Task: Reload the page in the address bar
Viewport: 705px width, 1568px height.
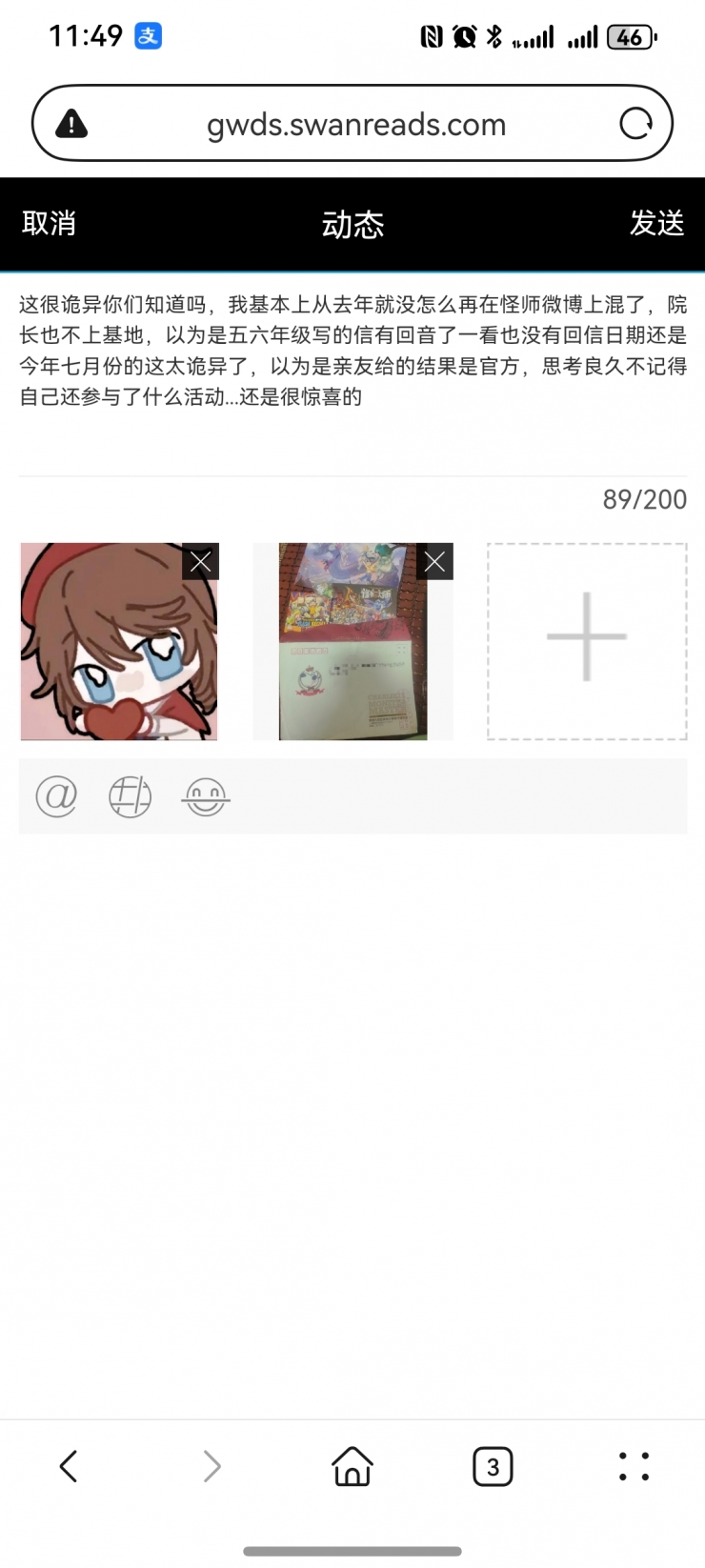Action: point(635,124)
